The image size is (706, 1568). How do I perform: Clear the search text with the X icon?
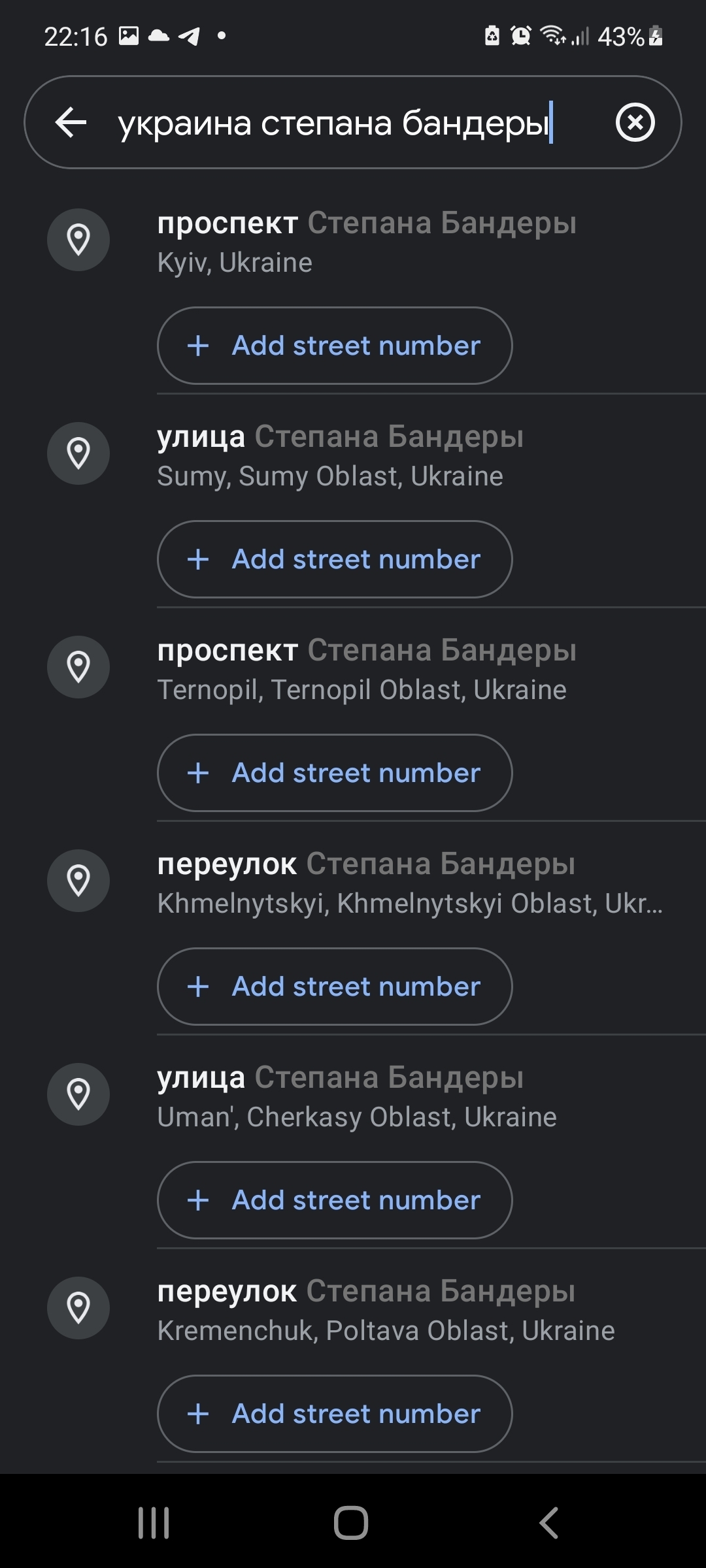point(635,122)
